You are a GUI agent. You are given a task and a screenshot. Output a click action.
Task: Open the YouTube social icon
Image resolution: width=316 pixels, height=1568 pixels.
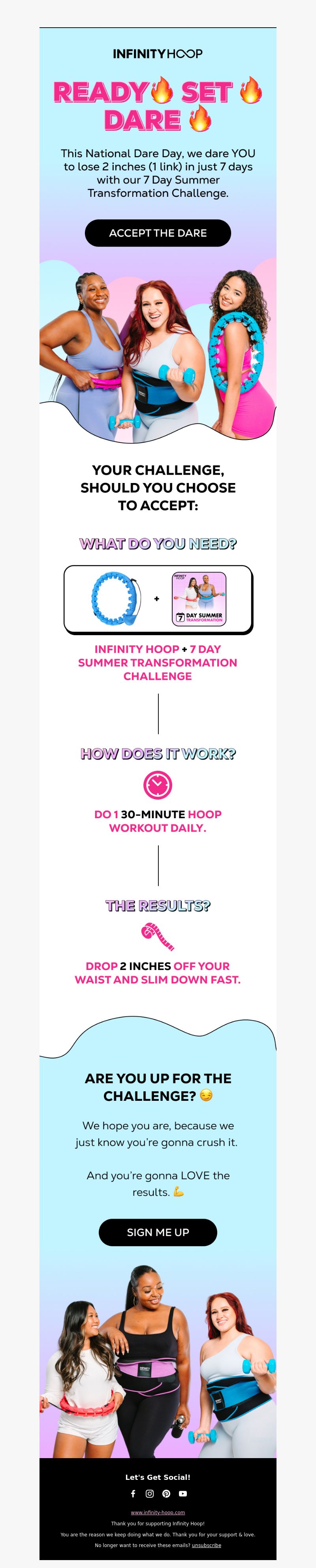pos(182,1493)
